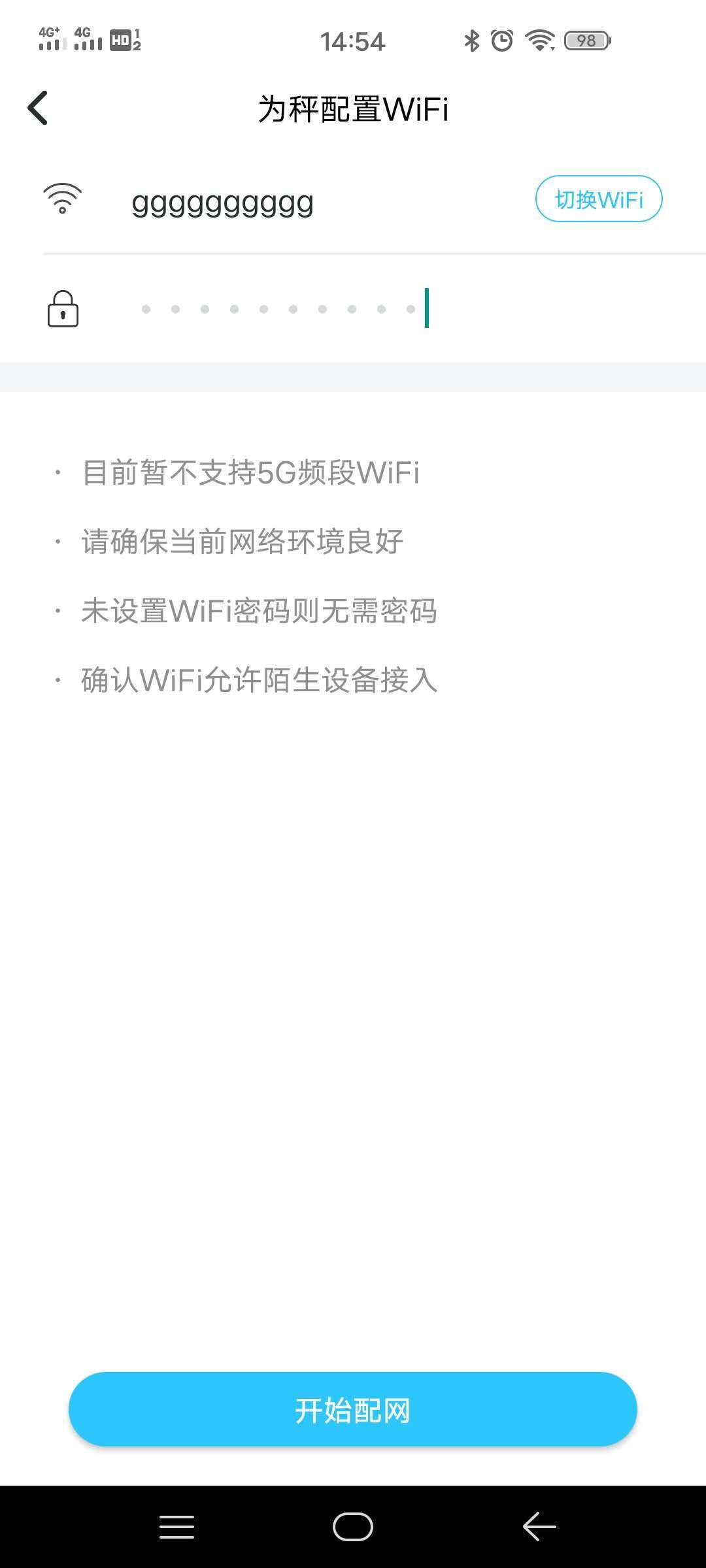Open the 切换WiFi network switcher
Image resolution: width=706 pixels, height=1568 pixels.
click(x=598, y=199)
